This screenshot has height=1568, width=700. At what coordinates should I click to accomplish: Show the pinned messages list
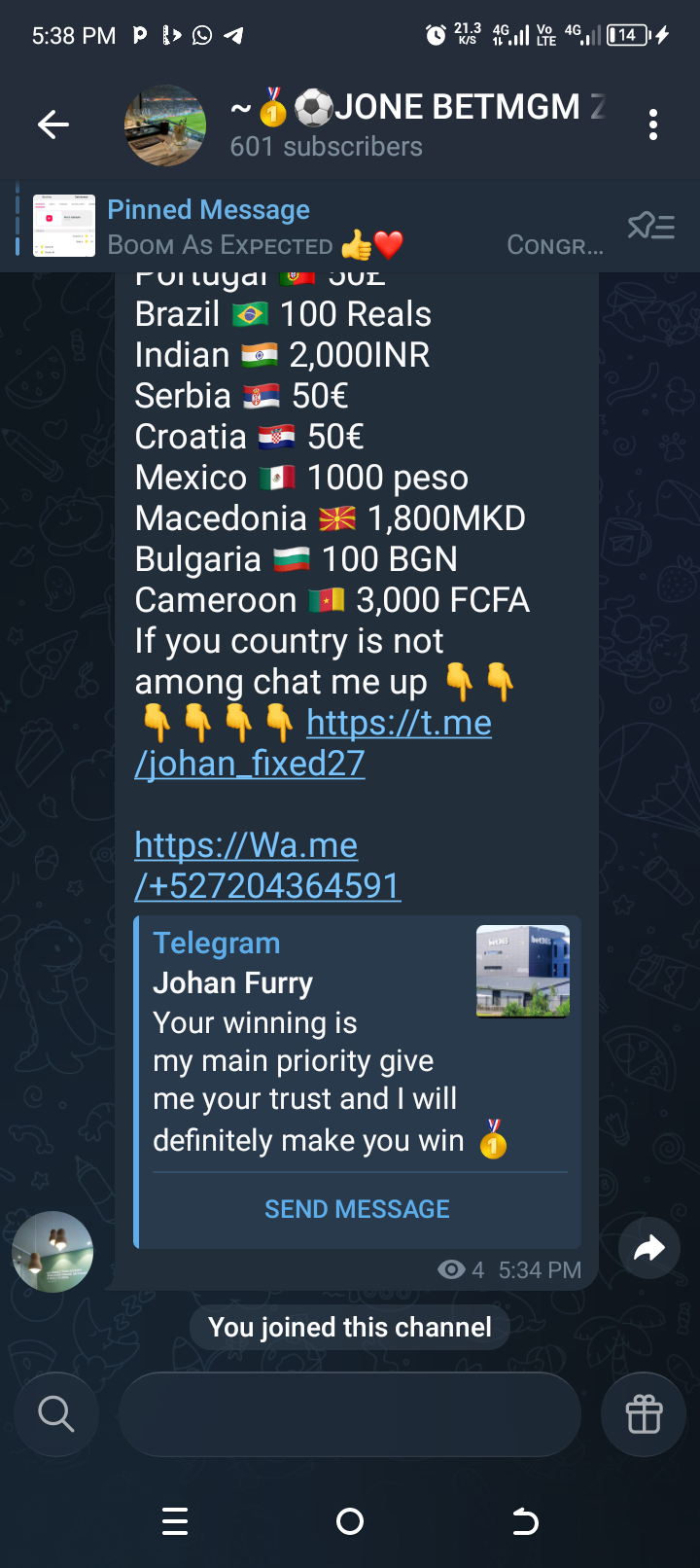pyautogui.click(x=650, y=228)
